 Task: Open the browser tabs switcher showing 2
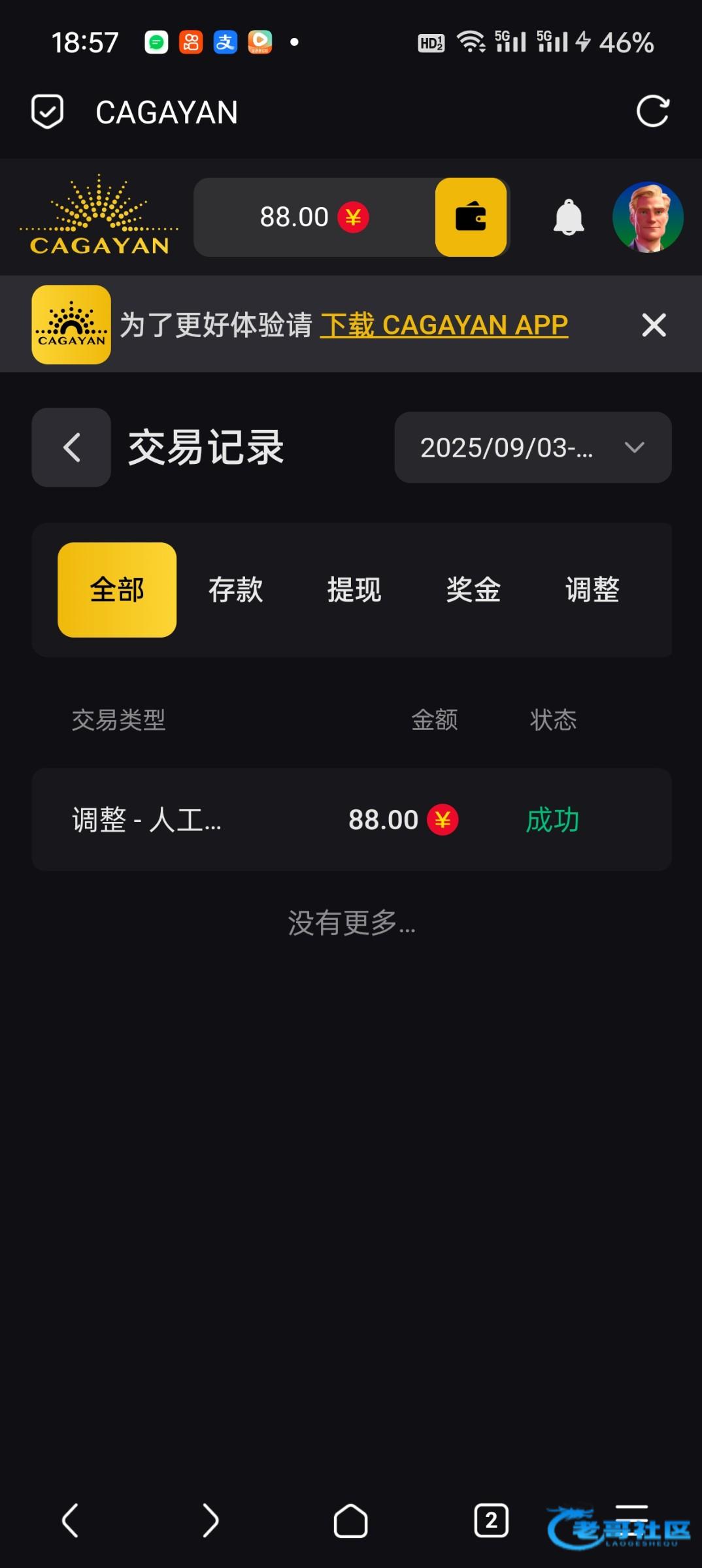coord(491,1520)
